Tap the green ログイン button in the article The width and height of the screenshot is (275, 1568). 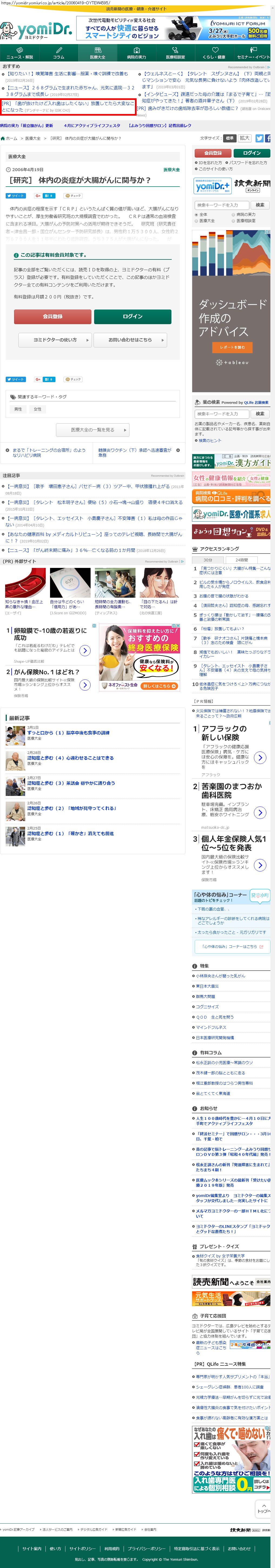point(132,317)
